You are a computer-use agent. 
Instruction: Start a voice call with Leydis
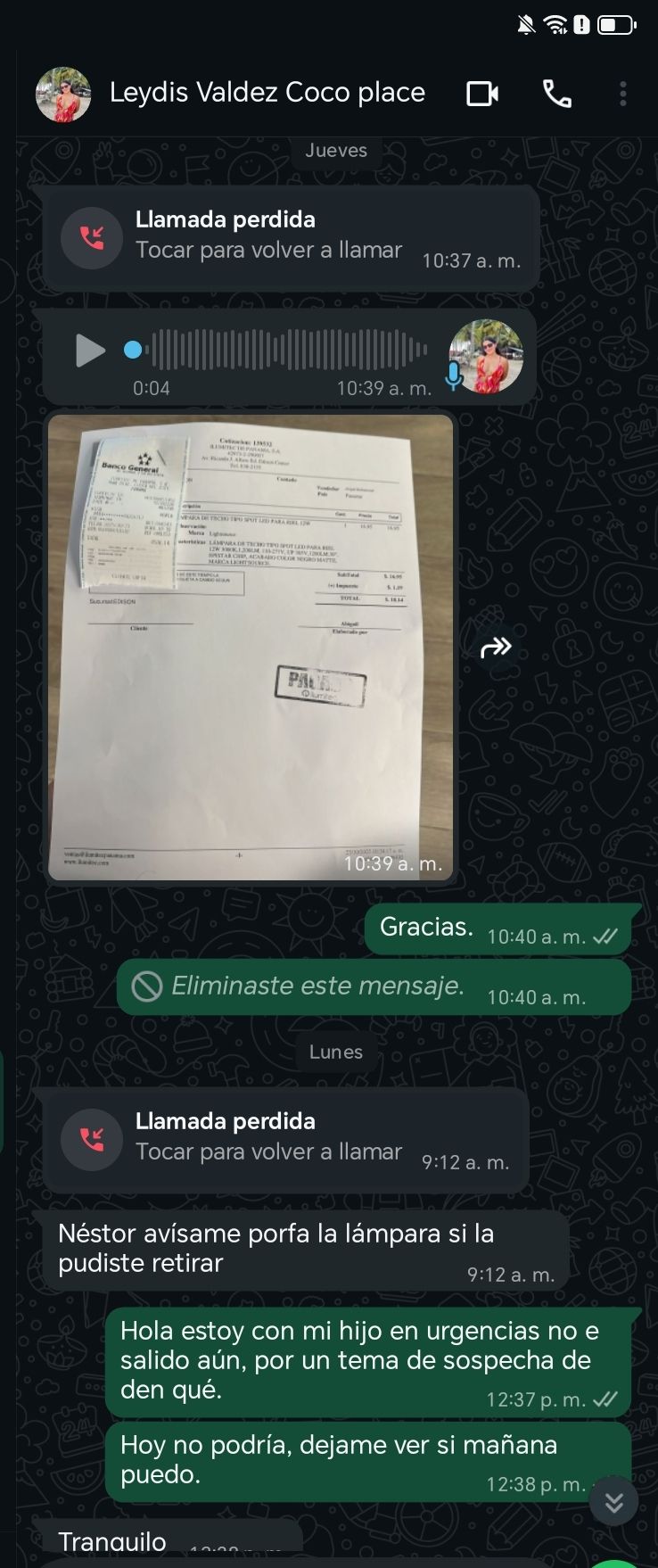point(557,94)
